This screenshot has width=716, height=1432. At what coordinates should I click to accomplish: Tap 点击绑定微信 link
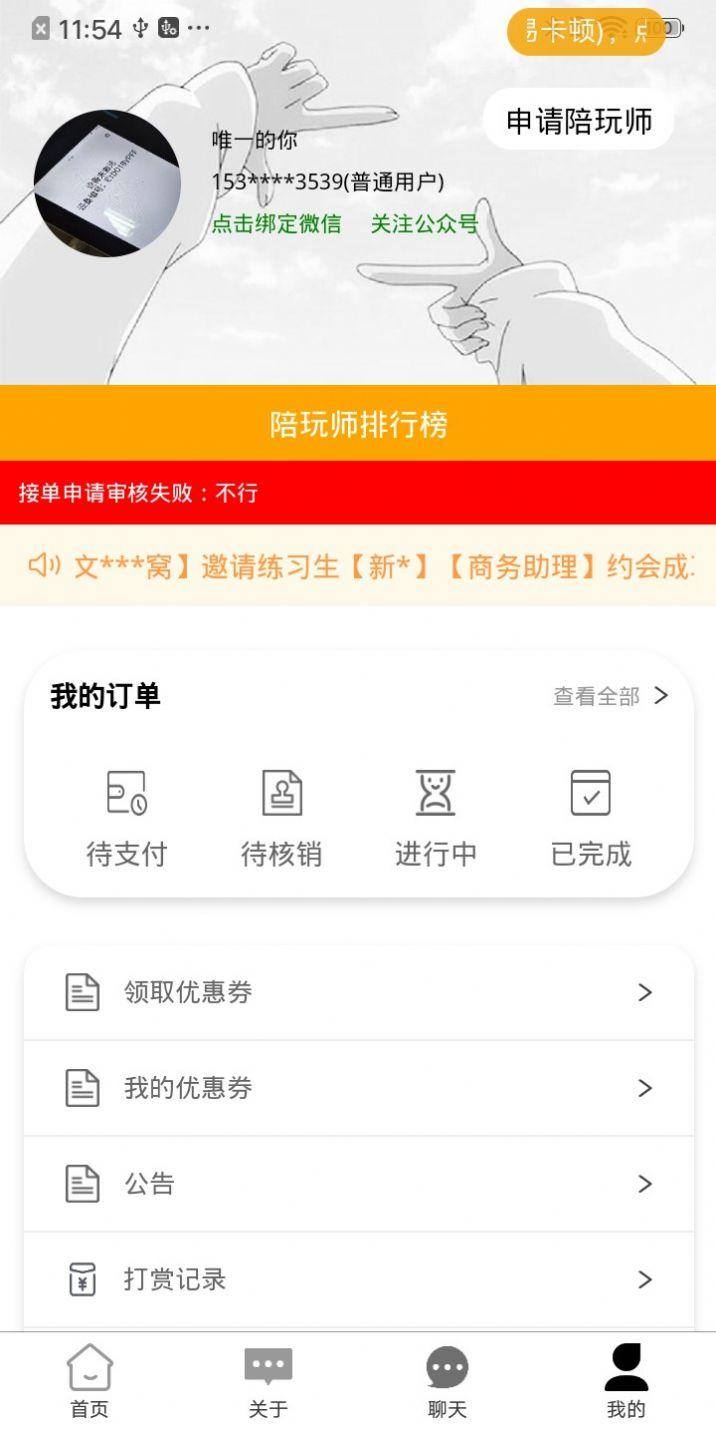[x=276, y=224]
